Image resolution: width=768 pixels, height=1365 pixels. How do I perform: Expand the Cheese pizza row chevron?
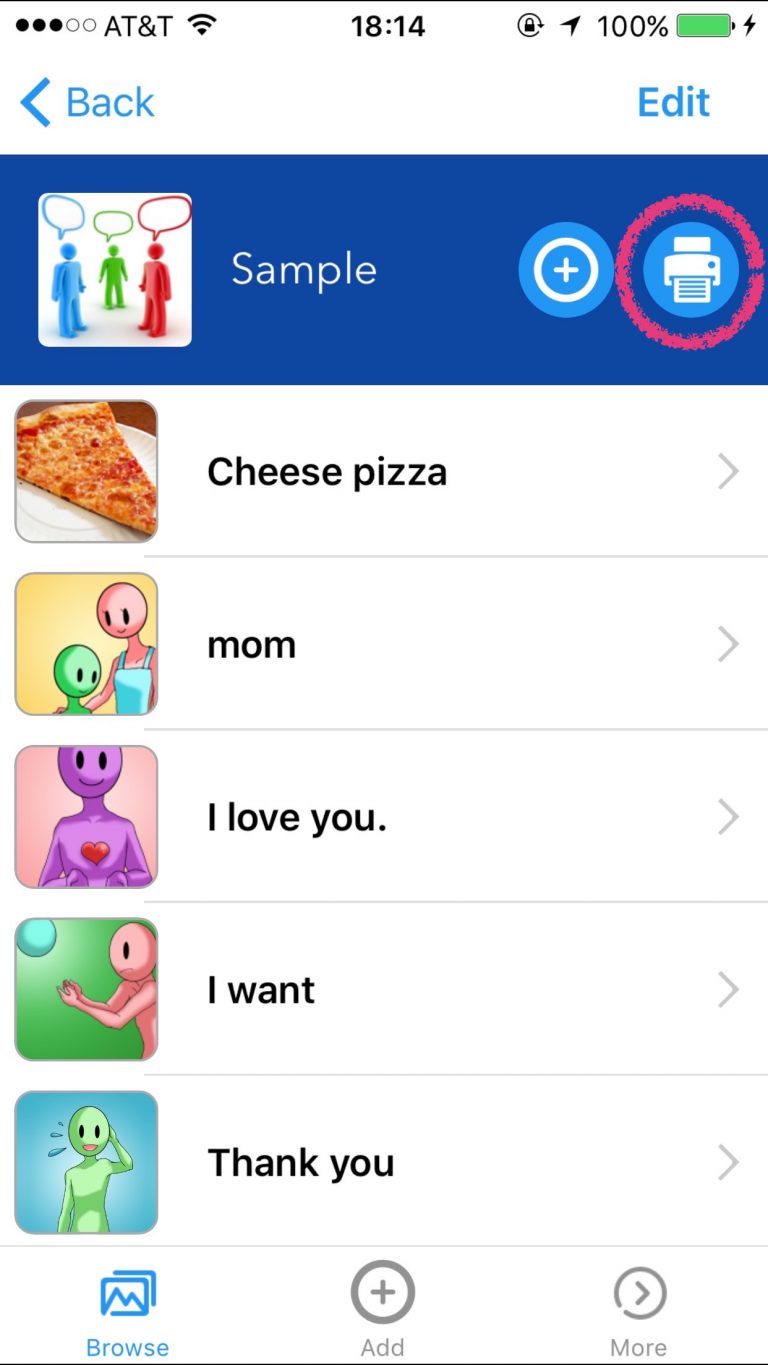click(x=729, y=471)
